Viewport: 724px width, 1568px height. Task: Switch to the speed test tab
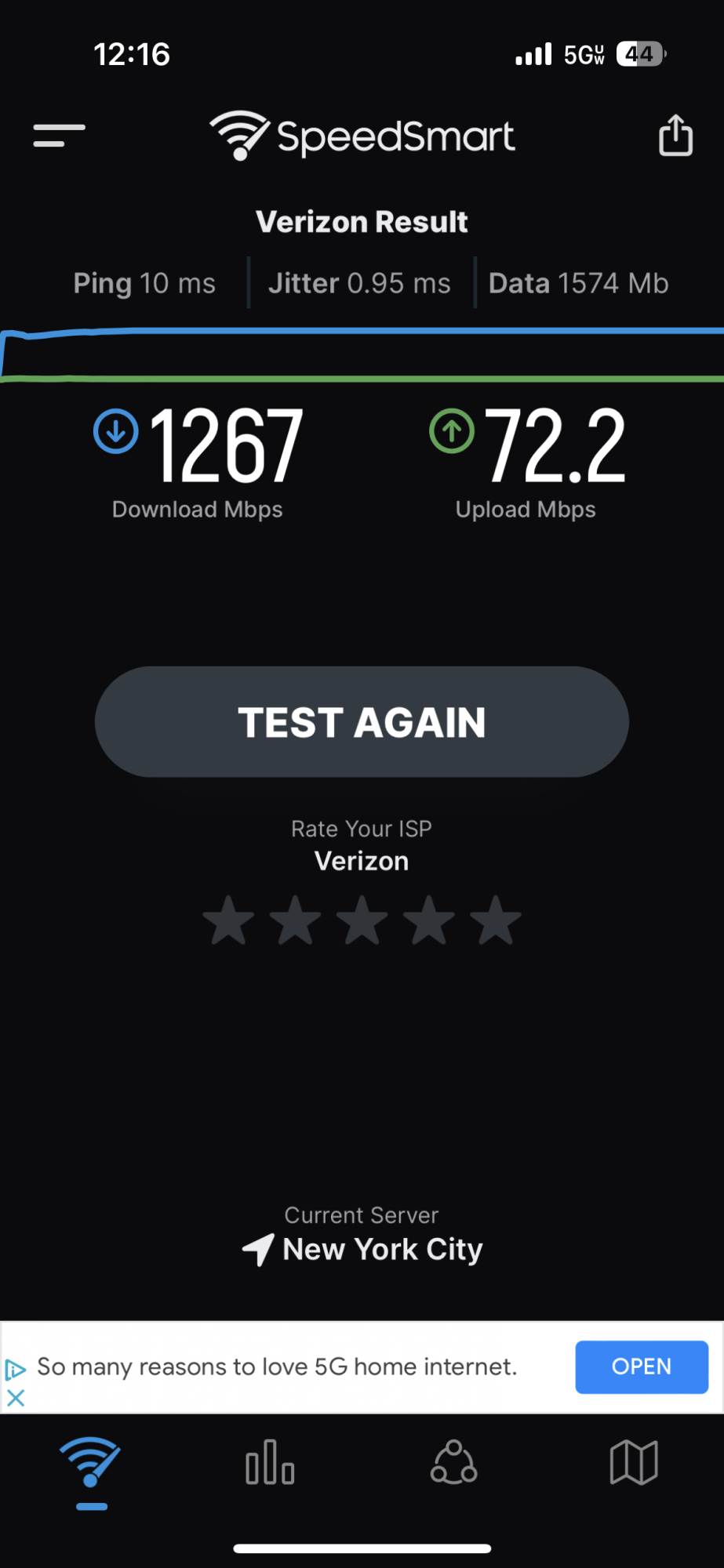pos(91,1463)
